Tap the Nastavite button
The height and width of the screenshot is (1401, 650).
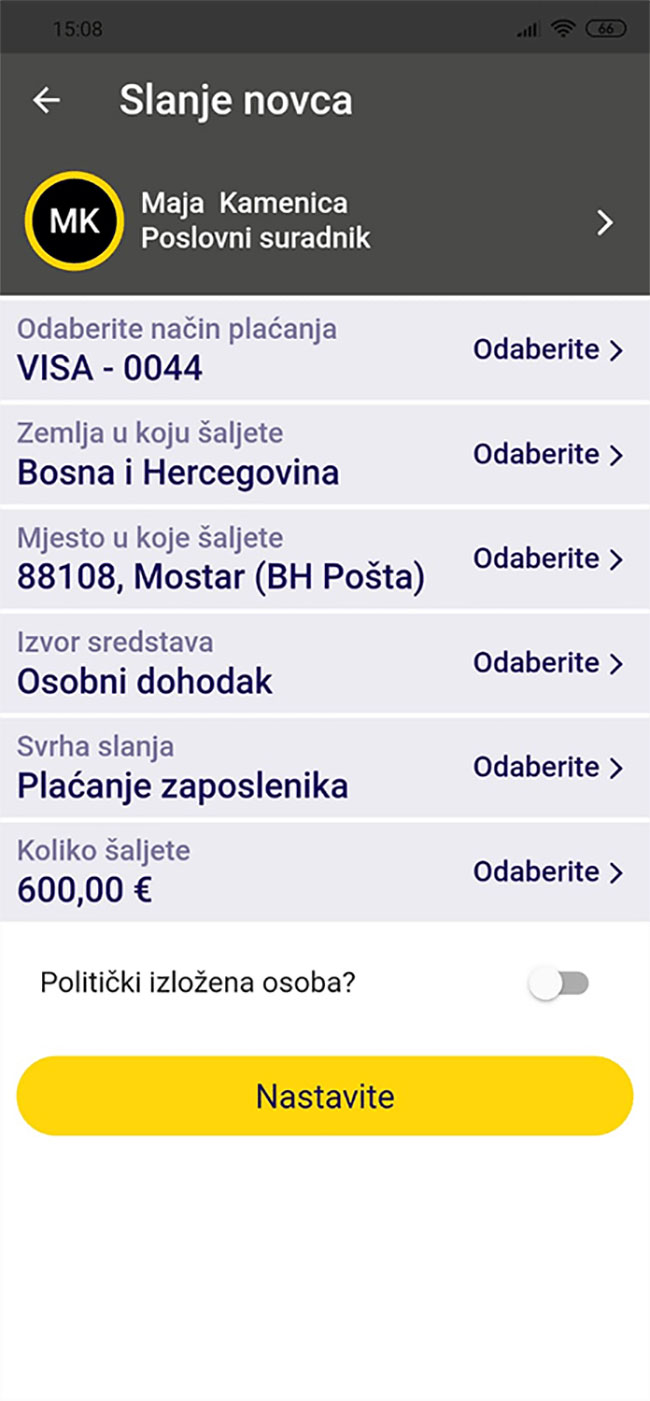(325, 1096)
